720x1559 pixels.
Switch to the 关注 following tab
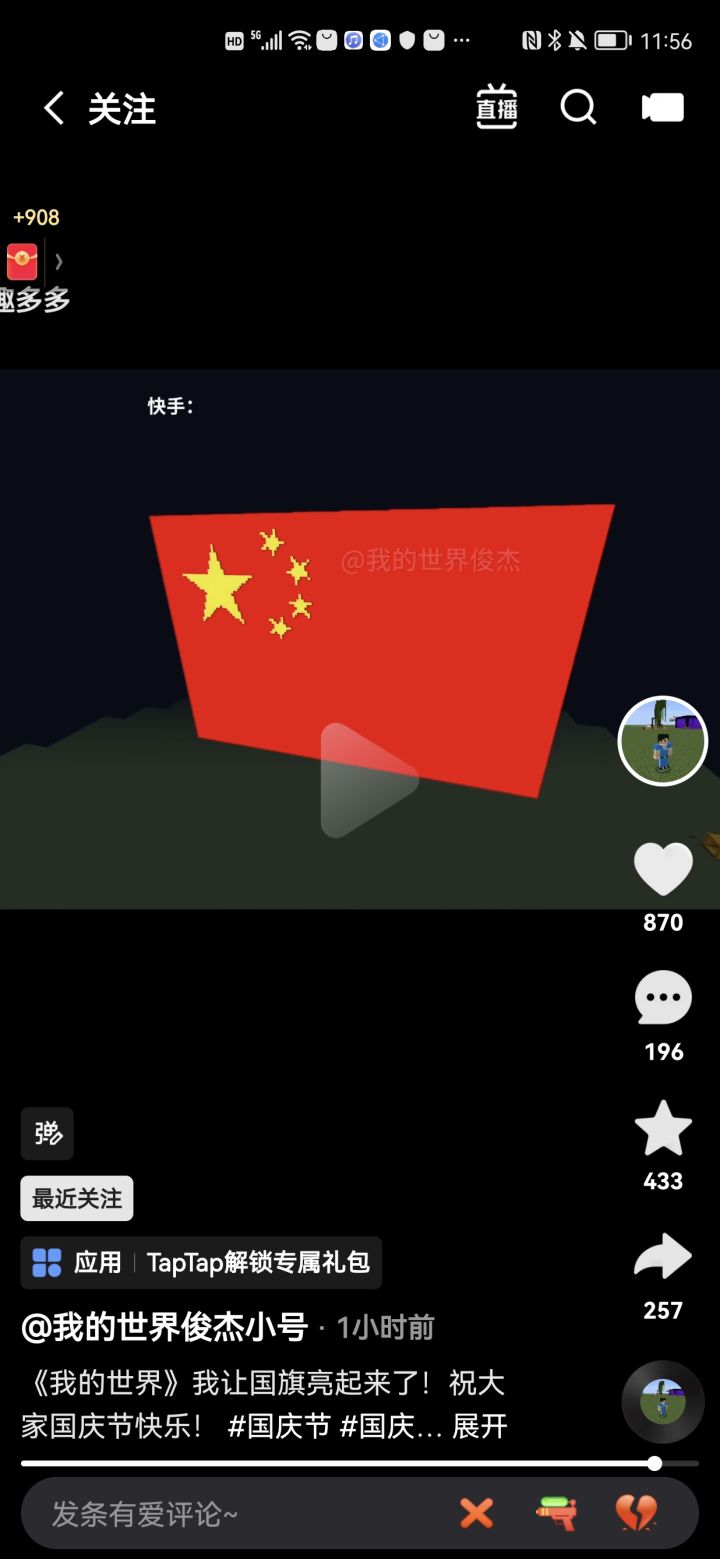coord(122,108)
